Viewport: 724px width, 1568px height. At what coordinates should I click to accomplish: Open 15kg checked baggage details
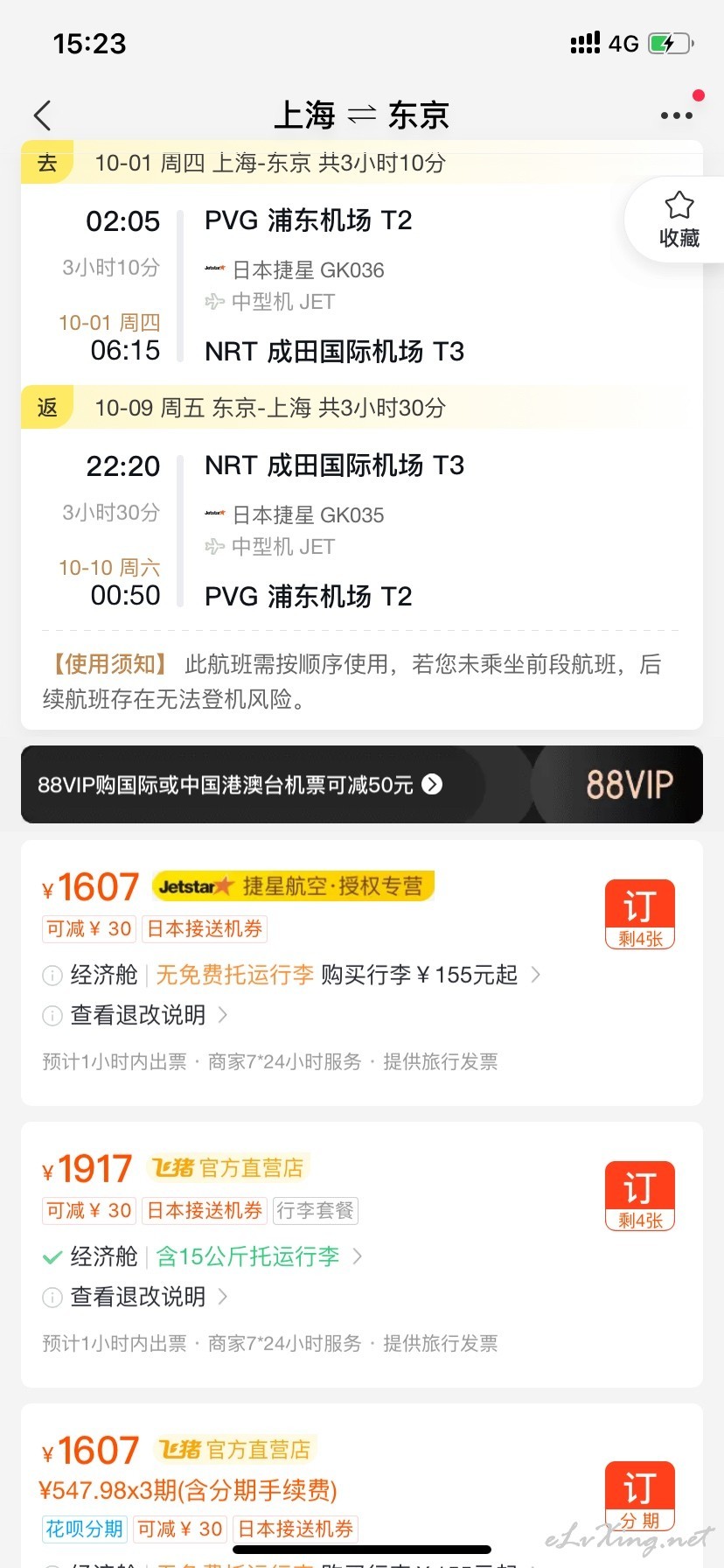(259, 1256)
